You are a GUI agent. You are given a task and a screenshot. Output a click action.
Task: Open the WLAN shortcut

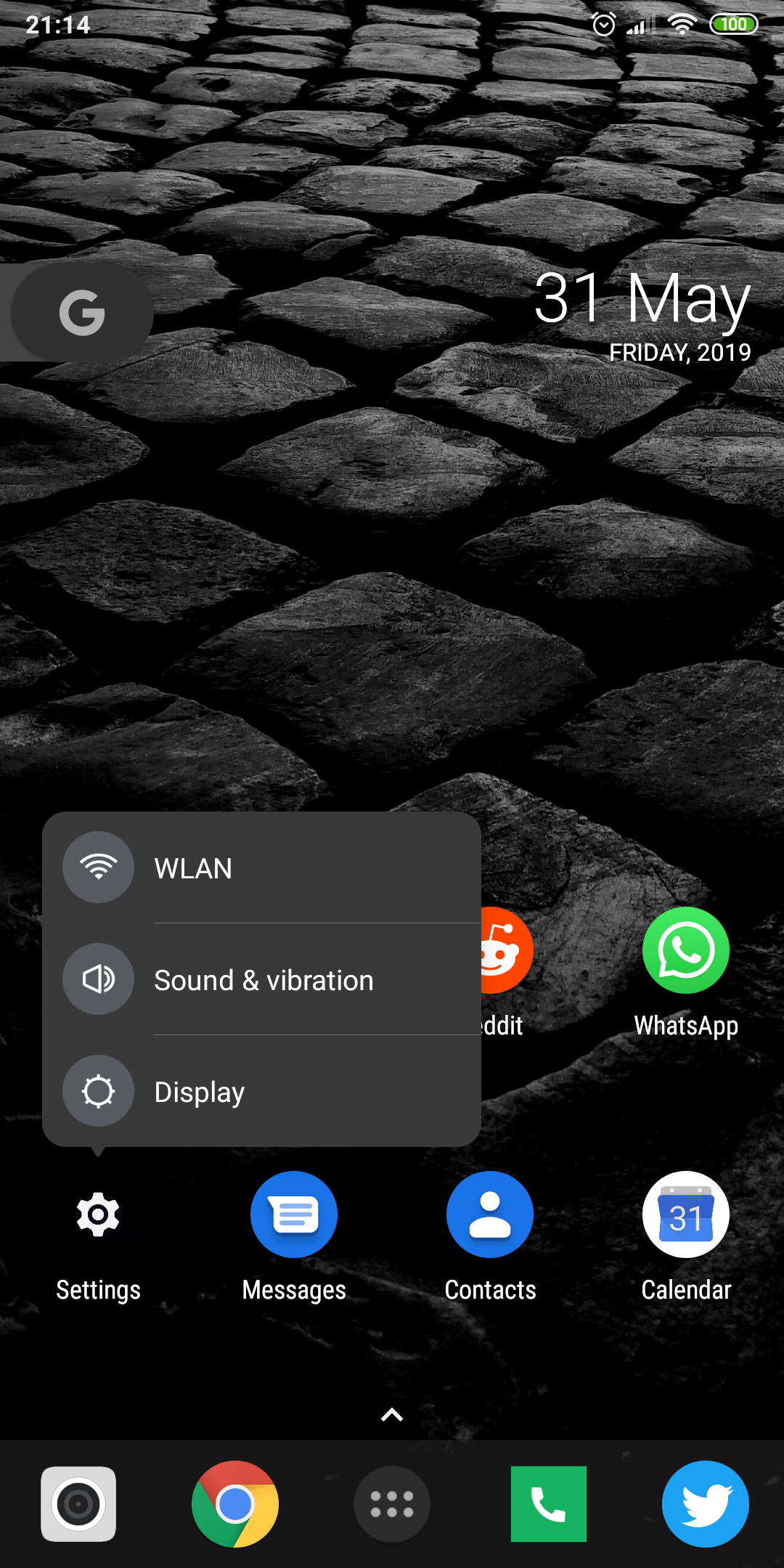[261, 867]
